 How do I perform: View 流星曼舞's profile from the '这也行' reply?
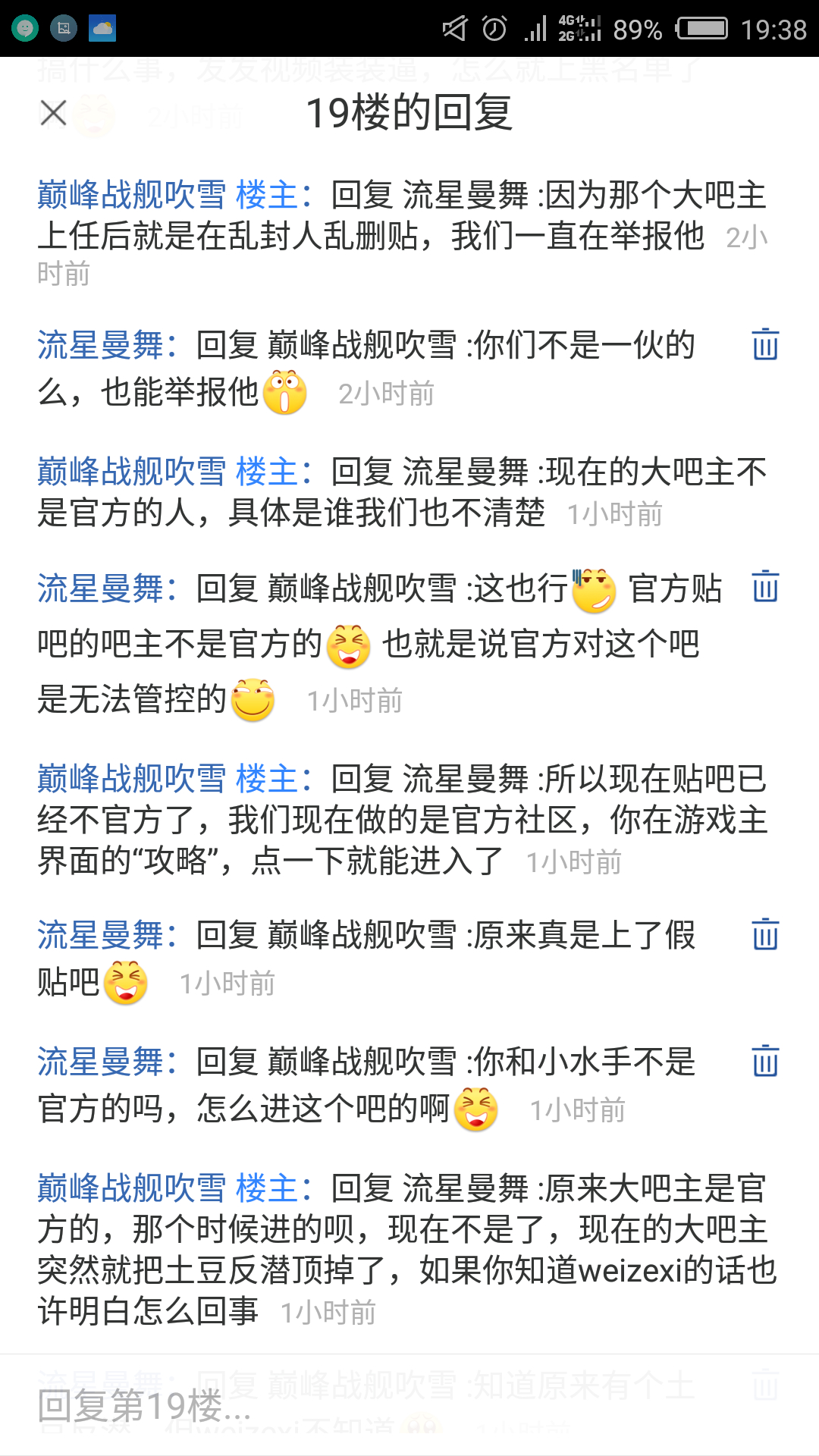100,589
